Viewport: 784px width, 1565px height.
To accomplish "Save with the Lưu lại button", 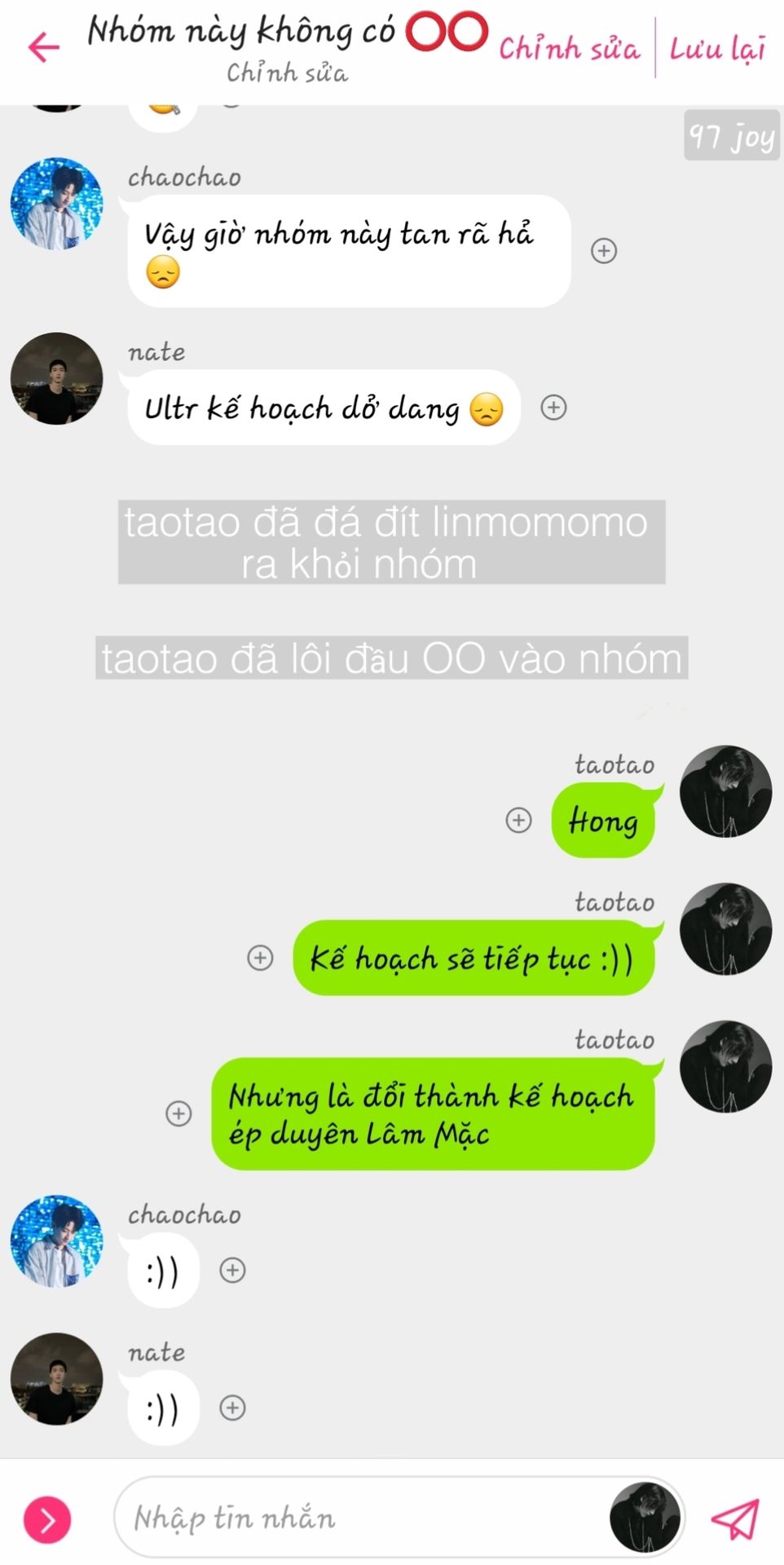I will point(717,49).
